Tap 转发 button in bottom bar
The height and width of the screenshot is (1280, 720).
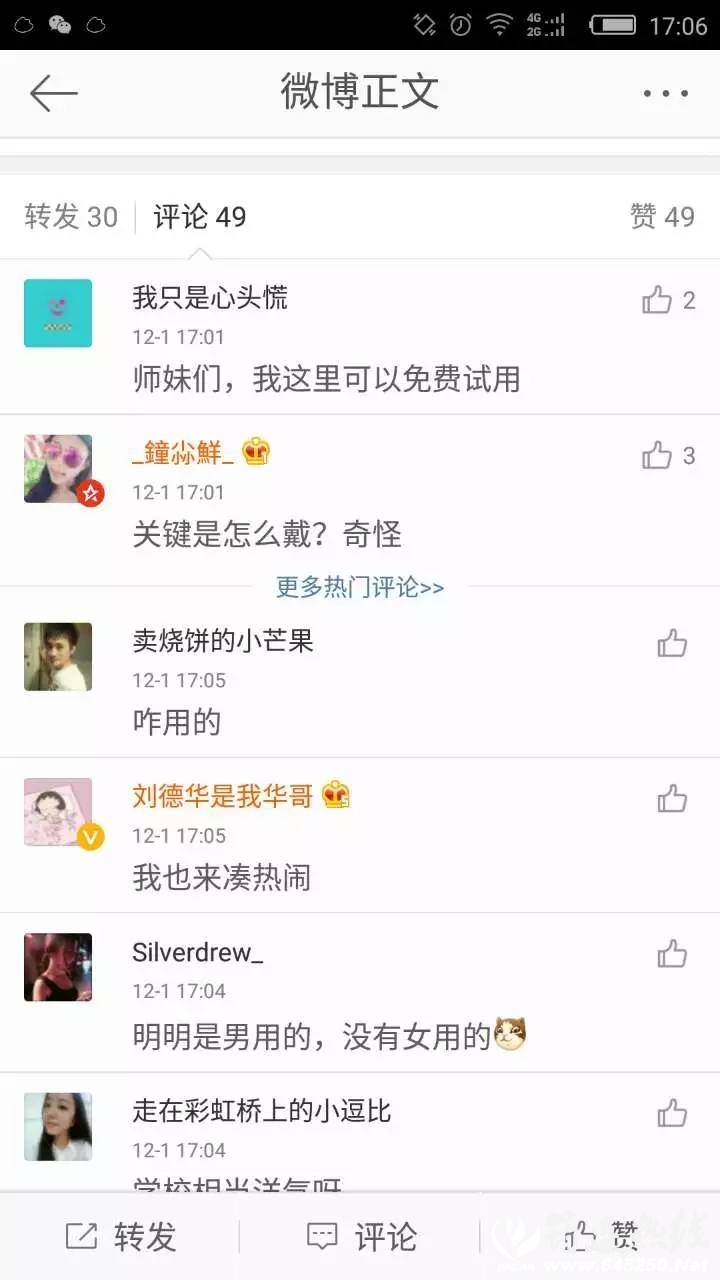point(120,1237)
